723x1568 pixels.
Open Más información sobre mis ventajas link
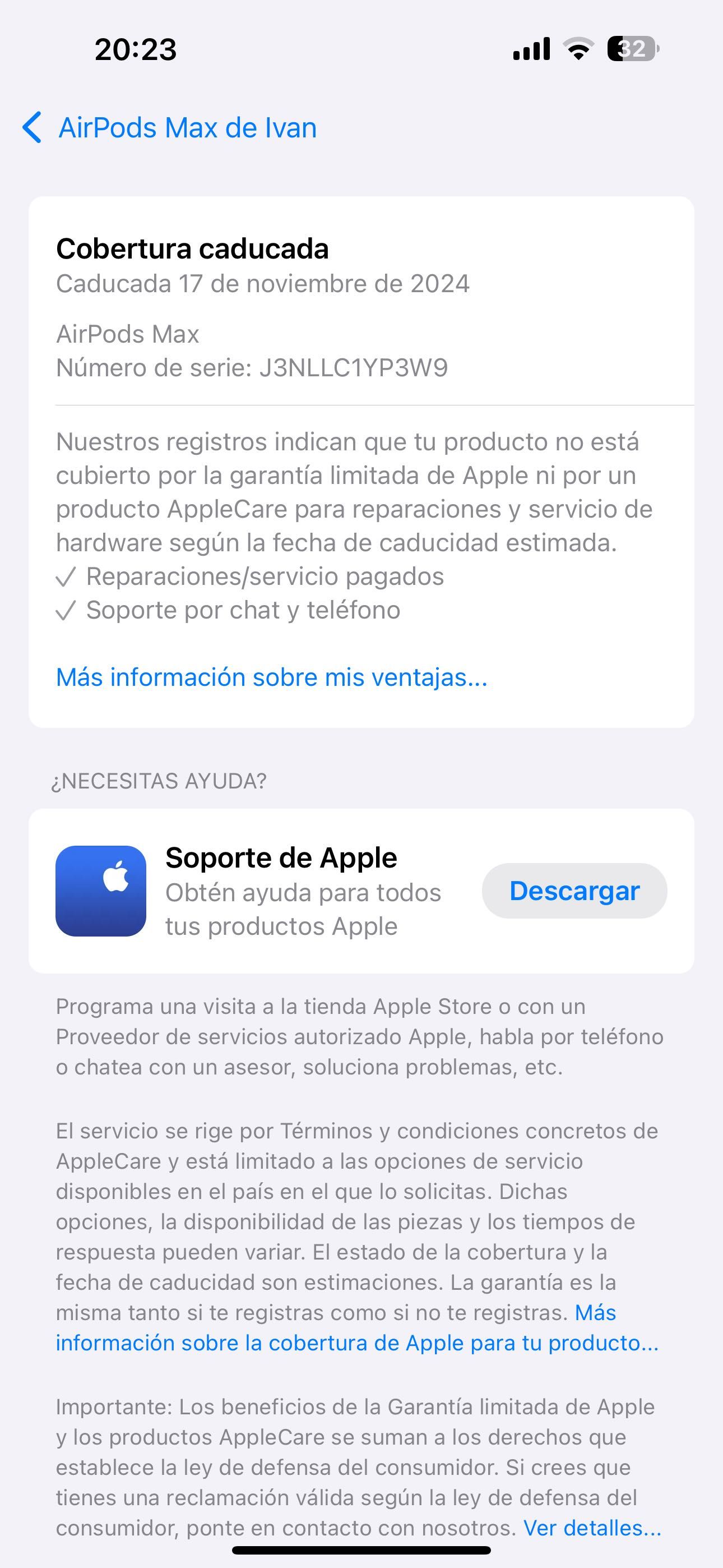[271, 677]
